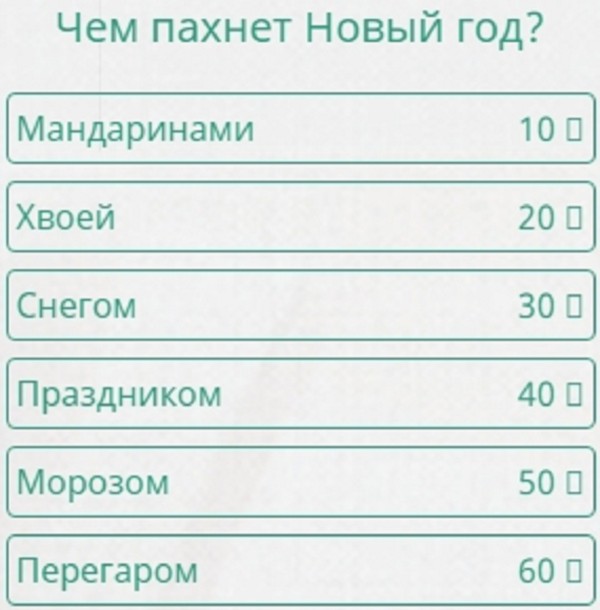This screenshot has height=610, width=600.
Task: Choose the Хвоей answer row
Action: 300,217
